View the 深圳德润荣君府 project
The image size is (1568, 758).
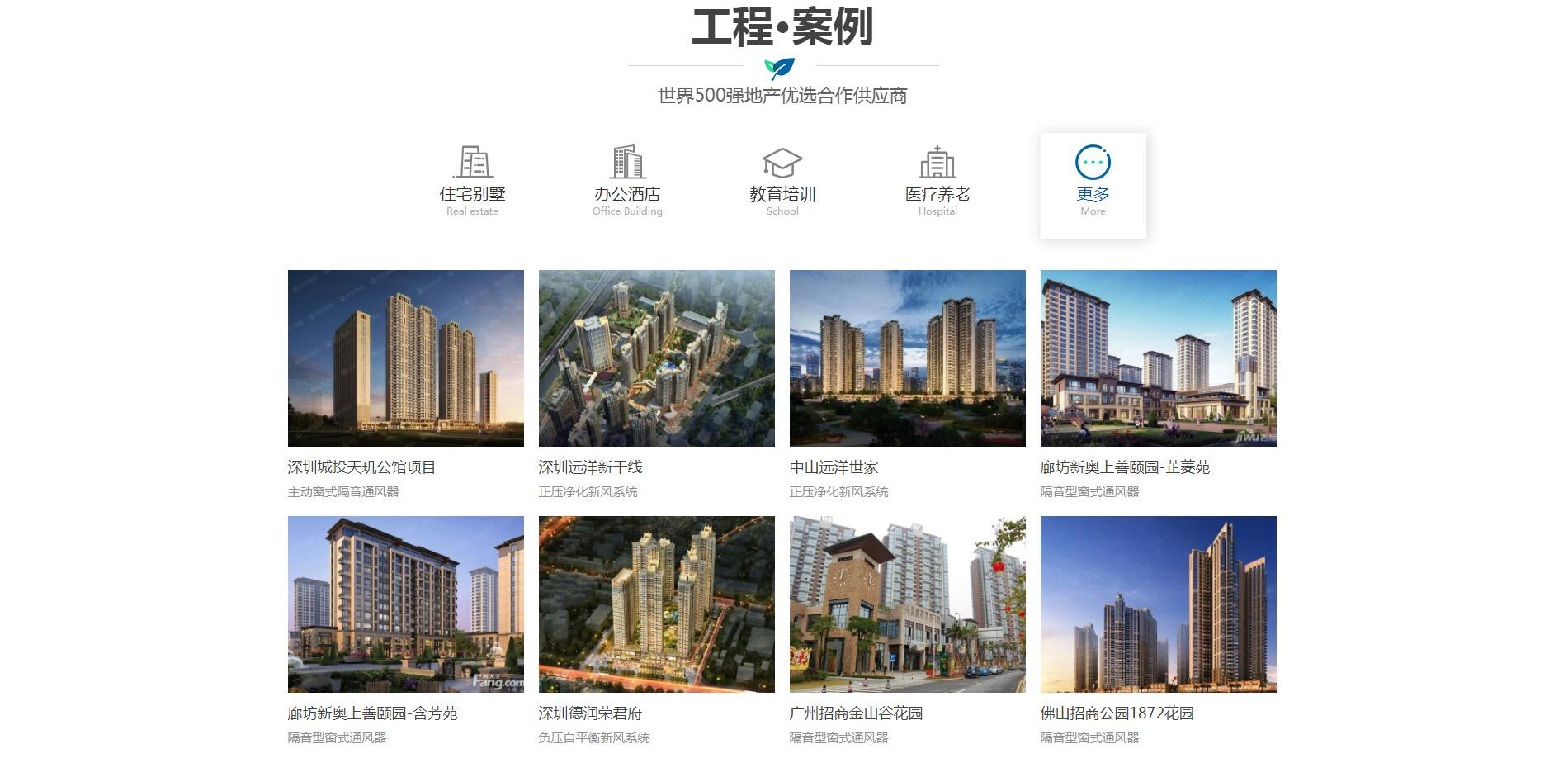(x=656, y=604)
